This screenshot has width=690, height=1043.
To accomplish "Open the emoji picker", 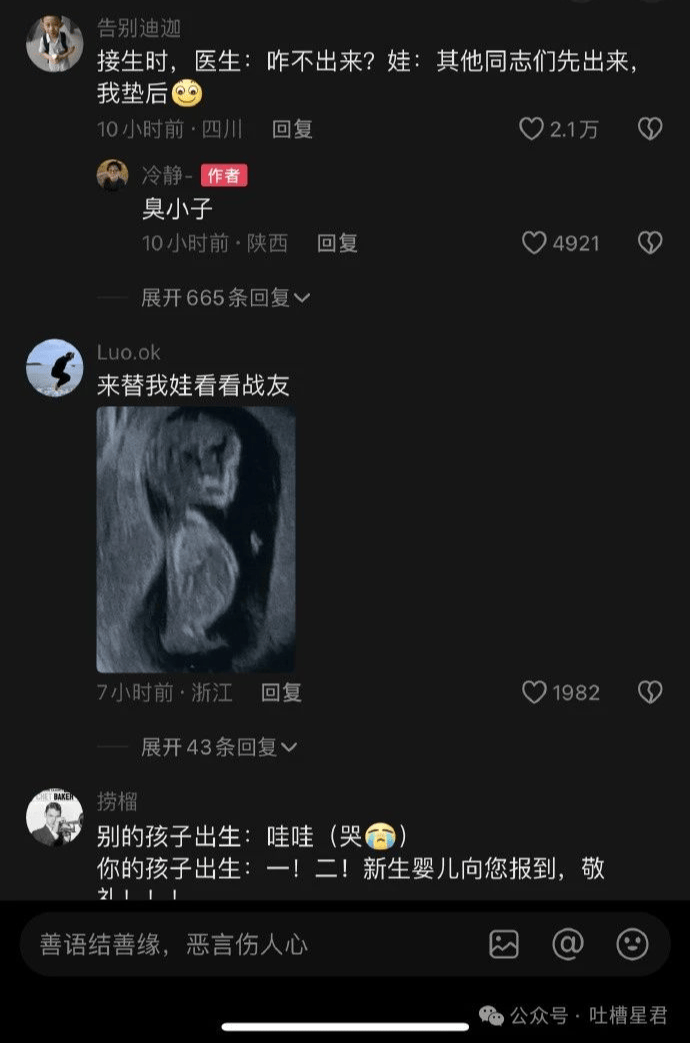I will click(x=632, y=944).
